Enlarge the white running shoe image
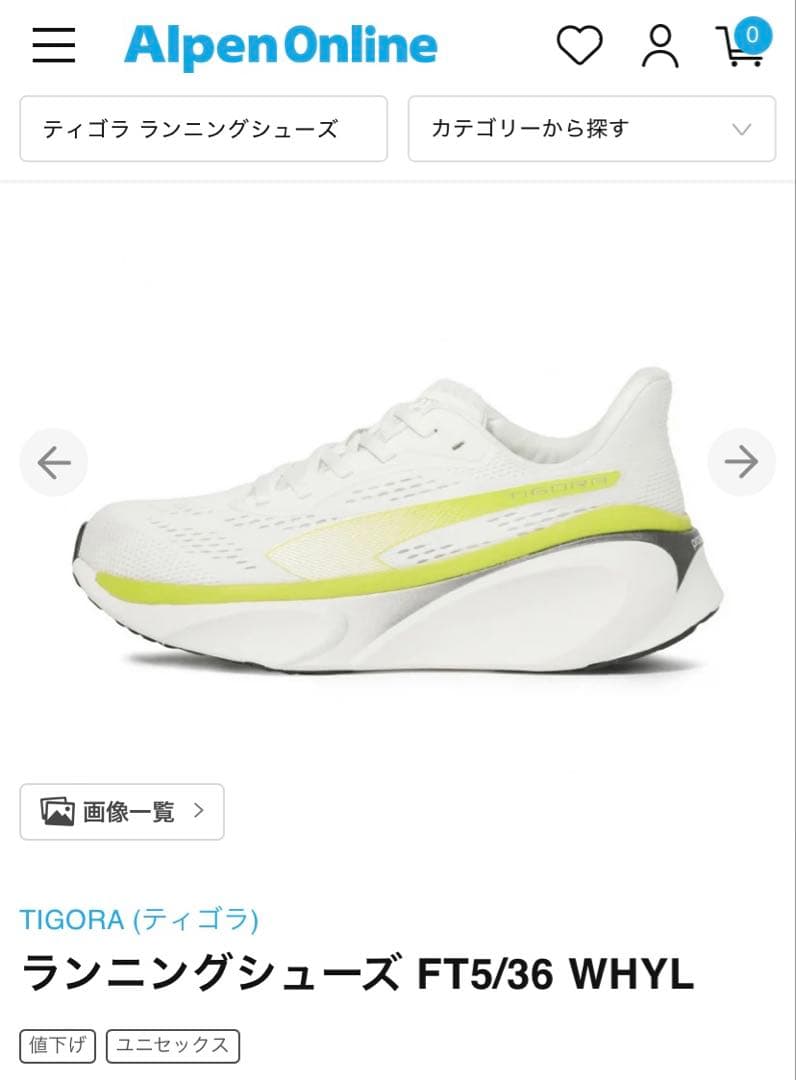The width and height of the screenshot is (796, 1080). coord(400,520)
